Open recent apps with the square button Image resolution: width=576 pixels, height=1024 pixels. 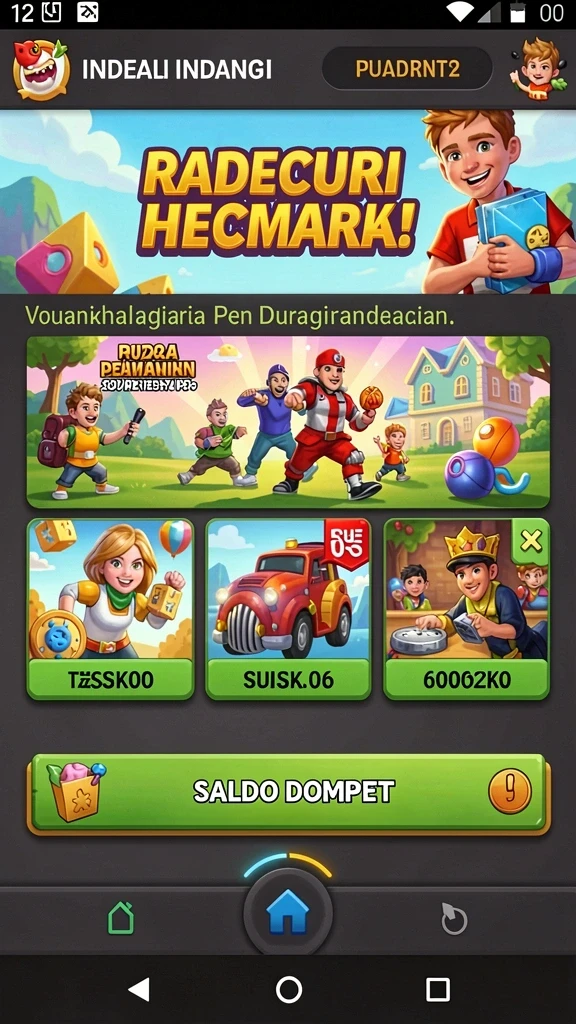click(438, 989)
